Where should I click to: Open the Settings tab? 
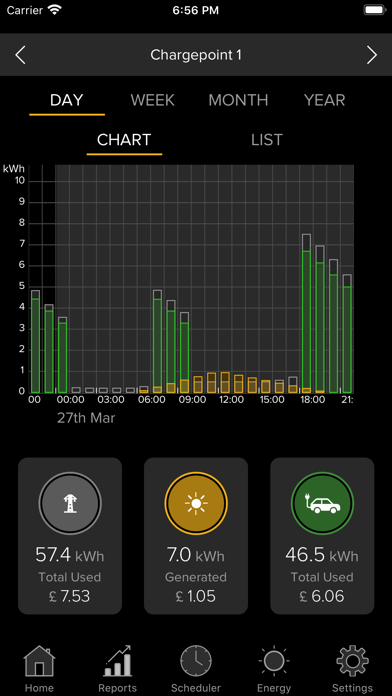coord(352,669)
